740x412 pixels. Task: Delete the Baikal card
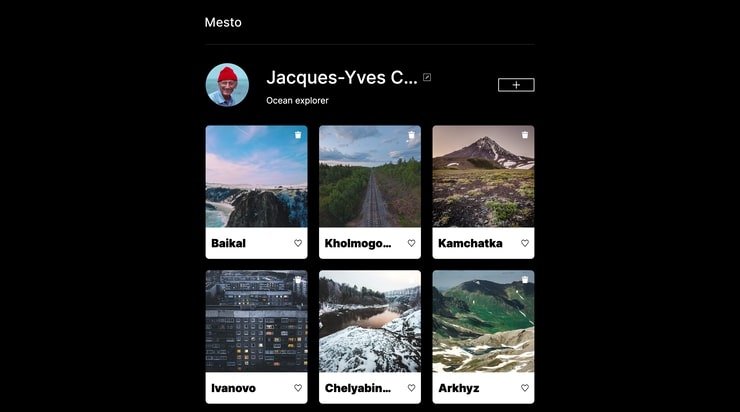click(x=298, y=135)
